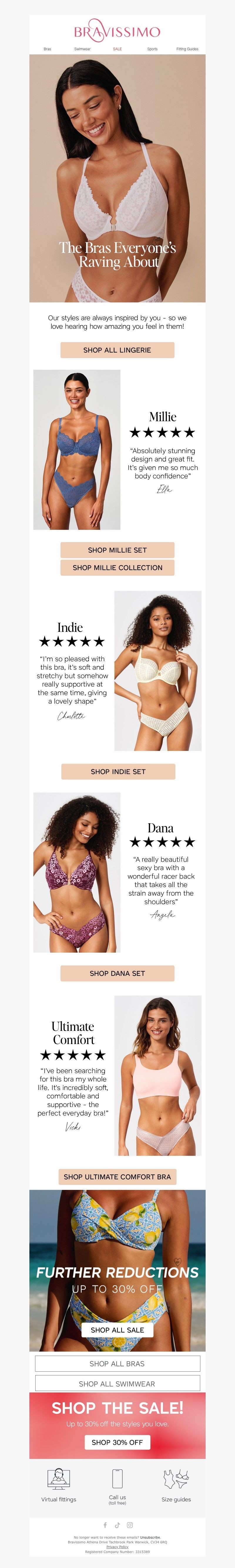Open the SALE navigation link
The width and height of the screenshot is (235, 1568).
117,49
